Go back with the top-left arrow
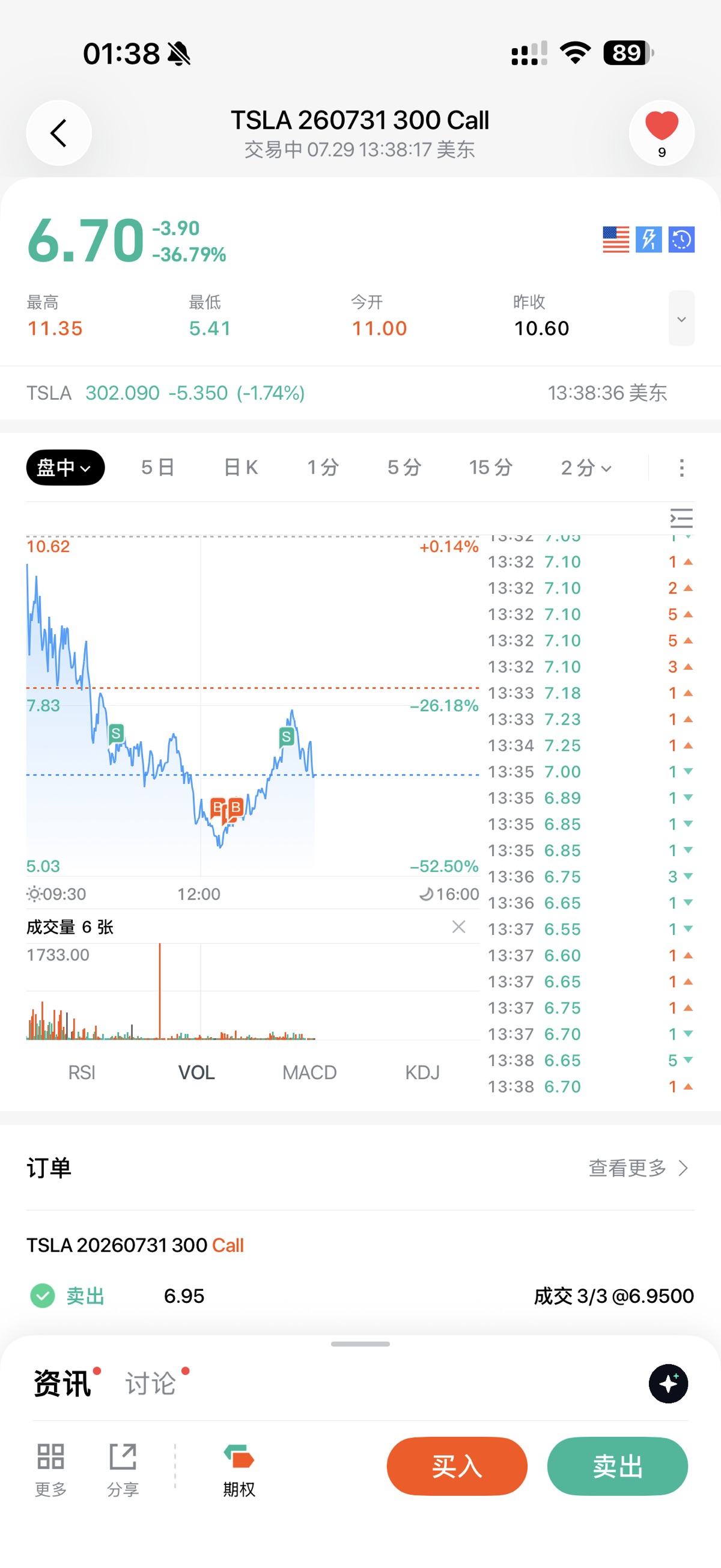 point(58,133)
